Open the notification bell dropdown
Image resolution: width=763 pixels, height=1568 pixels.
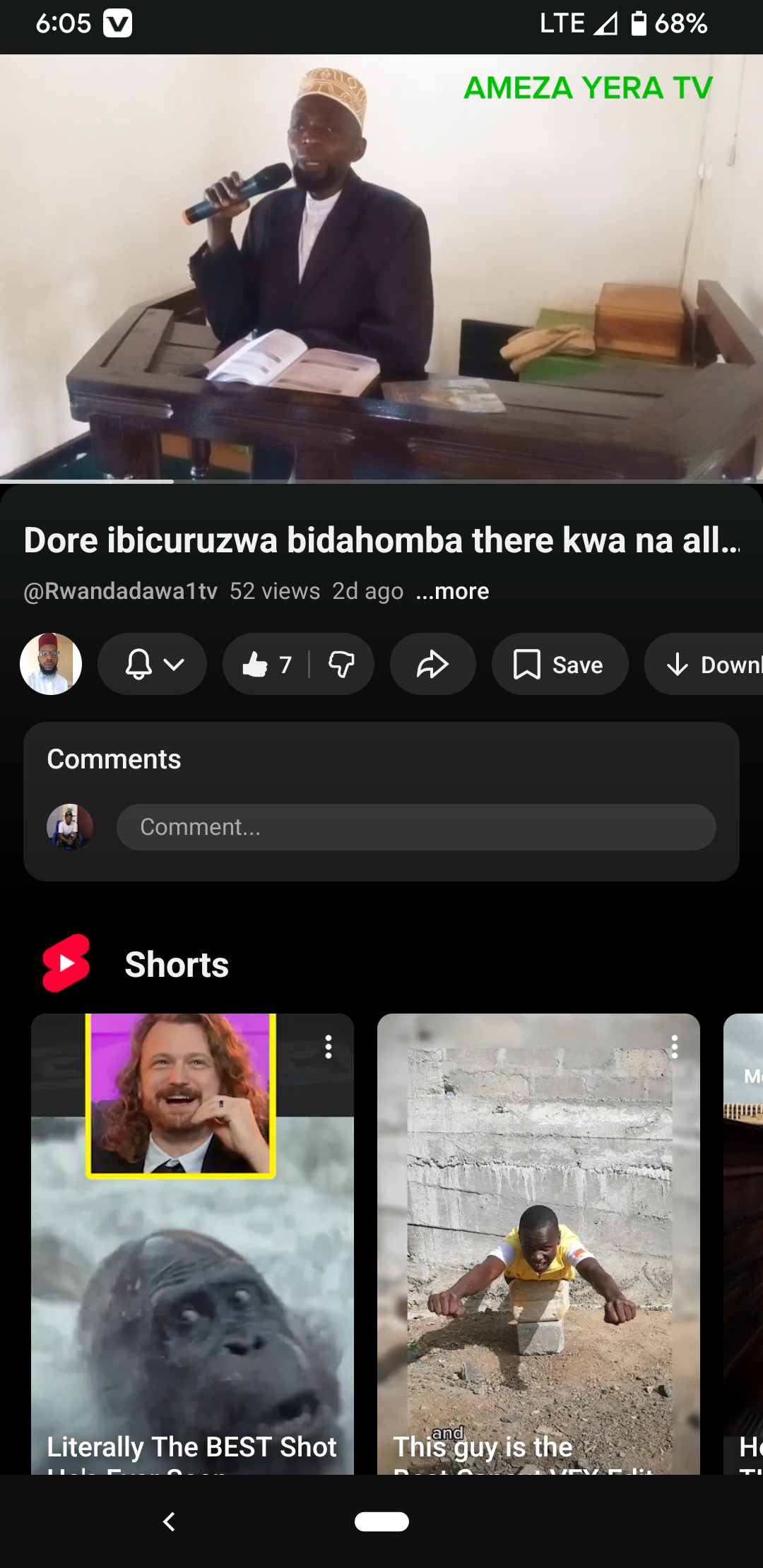point(152,664)
